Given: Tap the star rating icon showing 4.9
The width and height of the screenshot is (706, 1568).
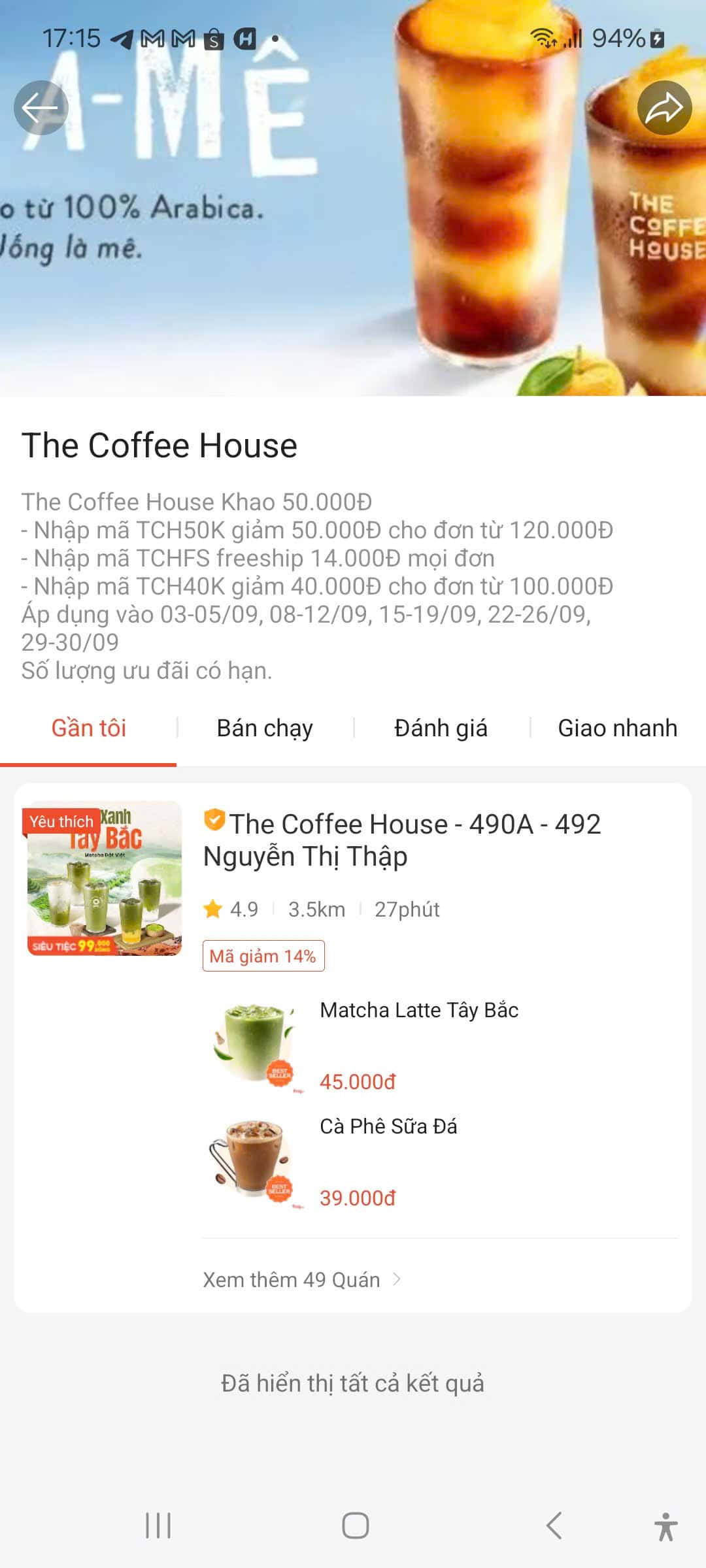Looking at the screenshot, I should (x=211, y=909).
